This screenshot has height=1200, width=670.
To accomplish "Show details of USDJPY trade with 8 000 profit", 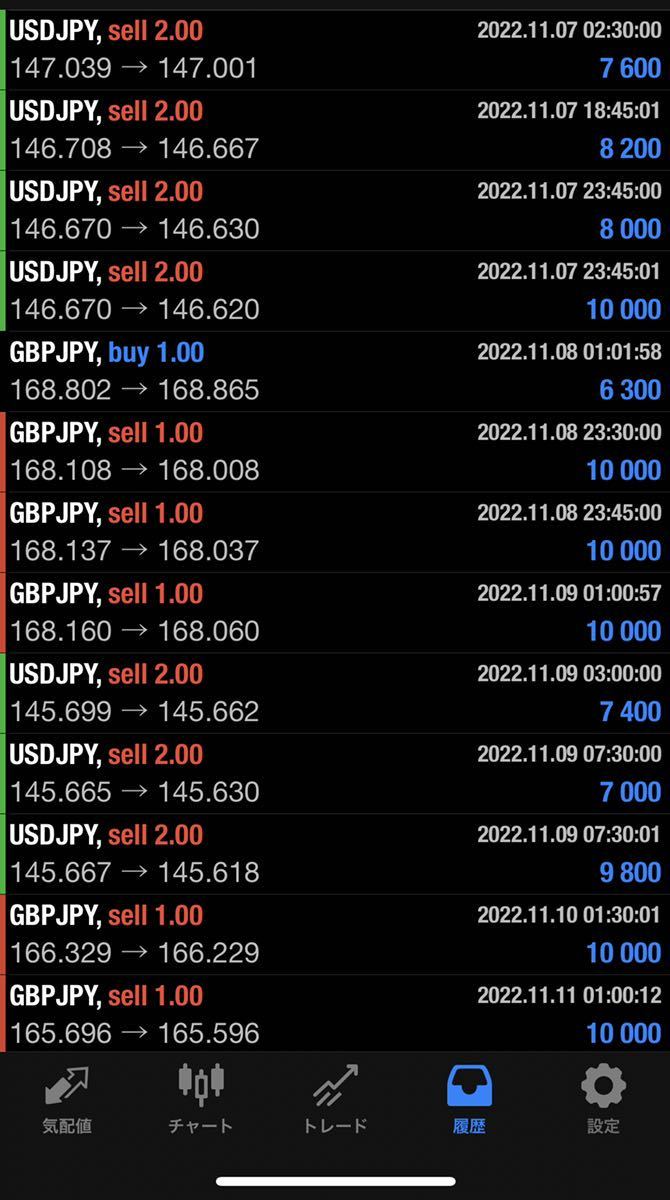I will click(335, 210).
